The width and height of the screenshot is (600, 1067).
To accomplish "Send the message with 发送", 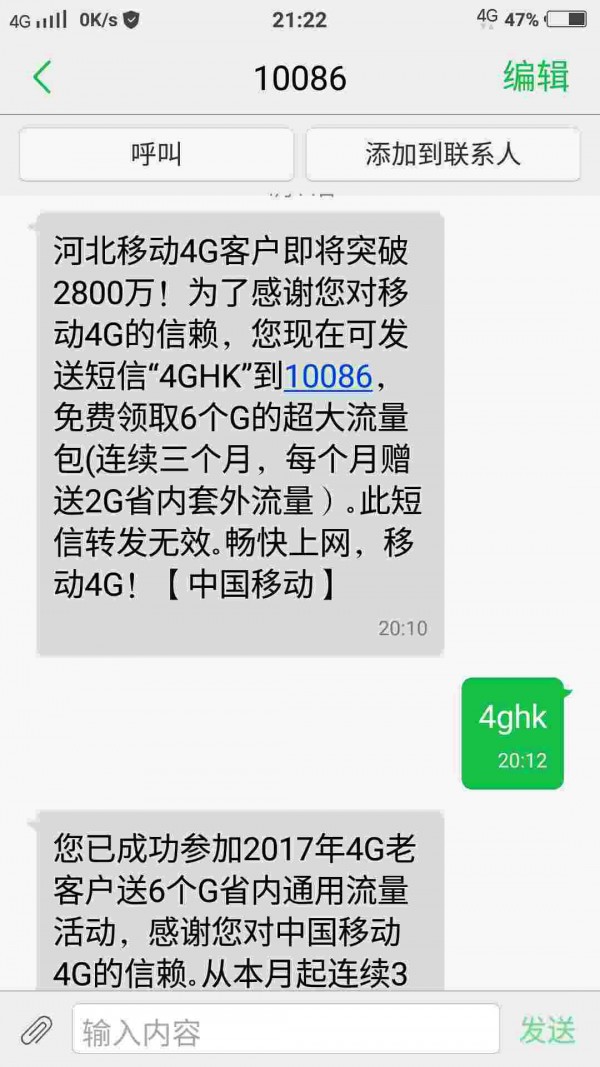I will coord(547,1029).
